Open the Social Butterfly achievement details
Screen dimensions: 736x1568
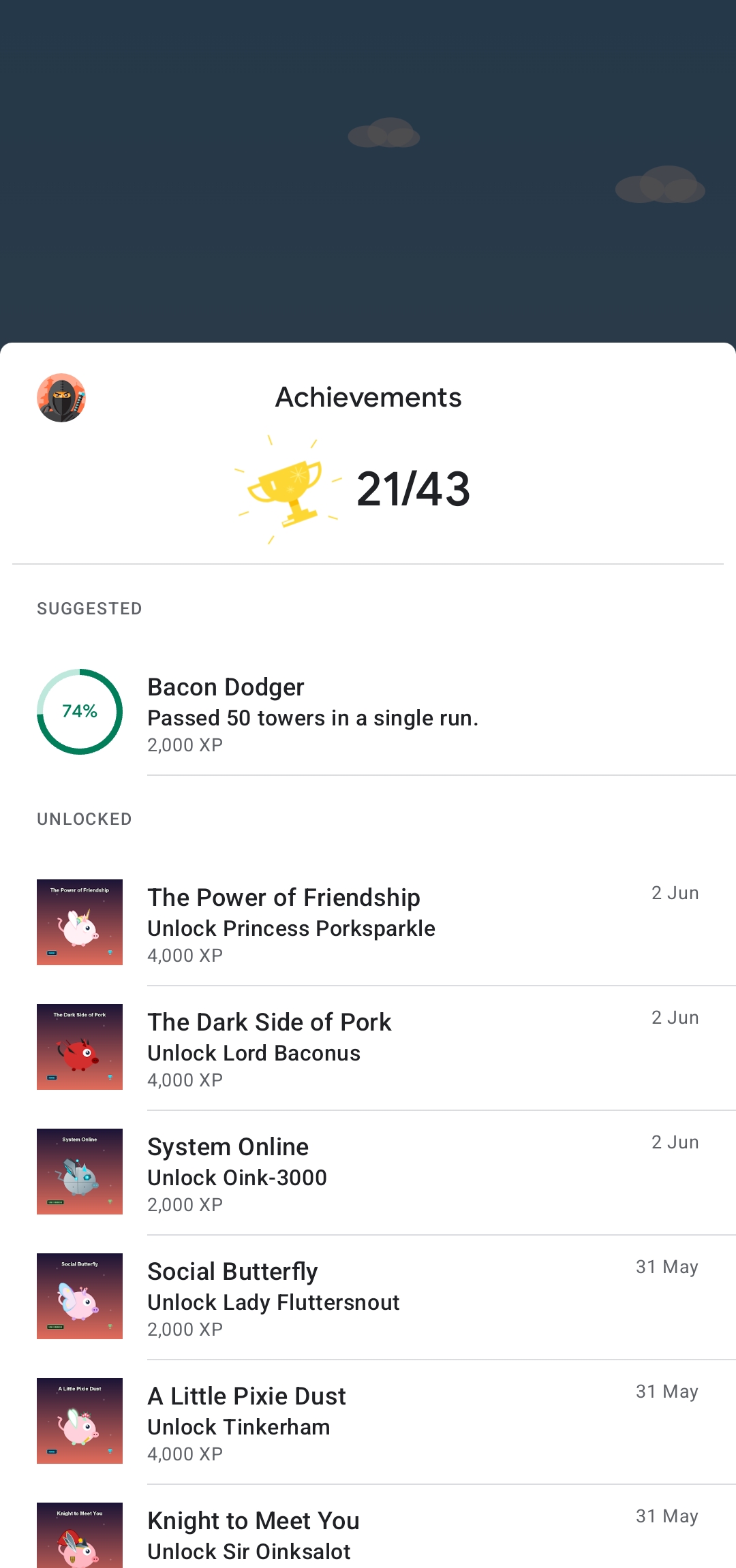[368, 1297]
